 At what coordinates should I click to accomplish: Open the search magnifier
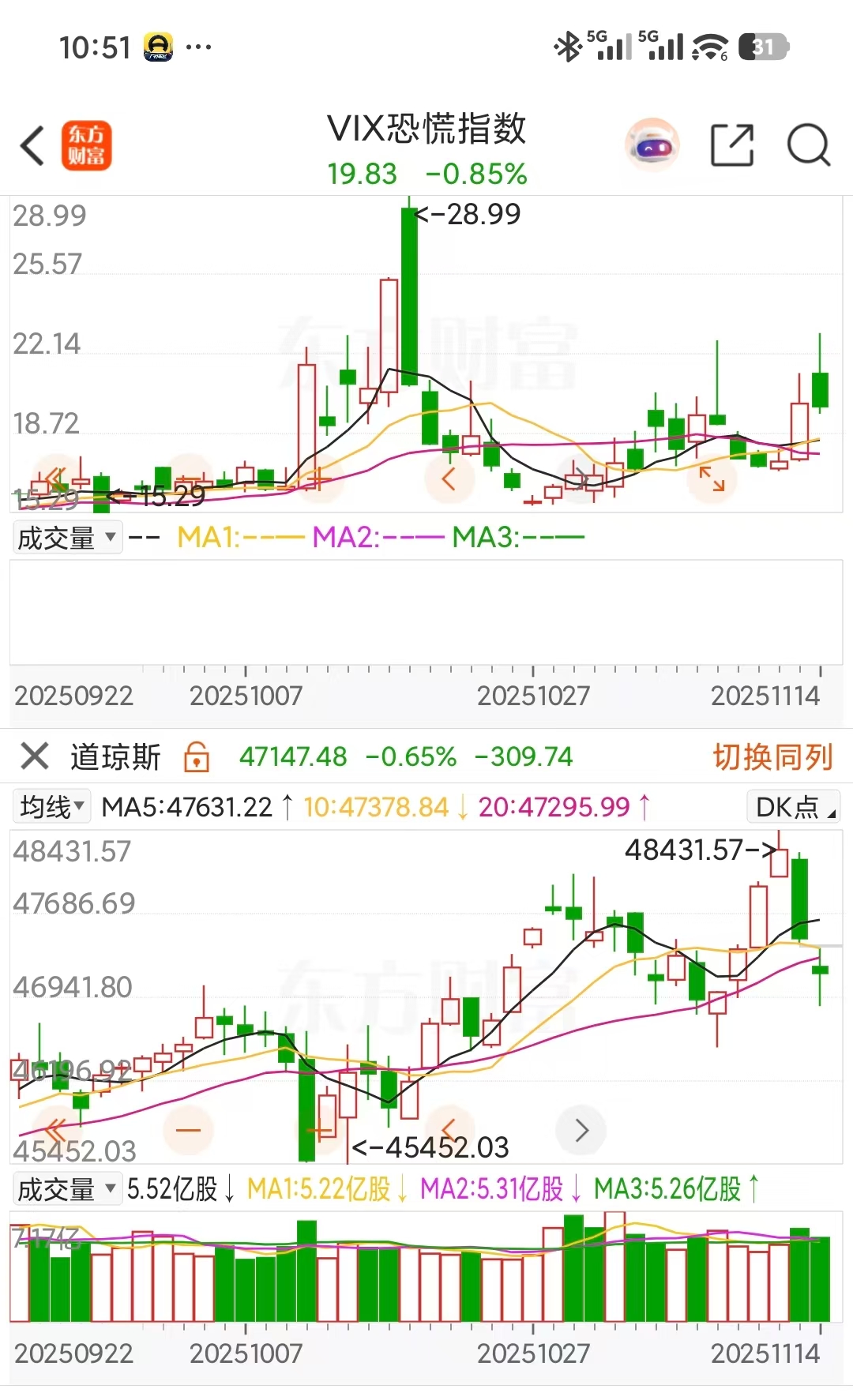point(809,145)
